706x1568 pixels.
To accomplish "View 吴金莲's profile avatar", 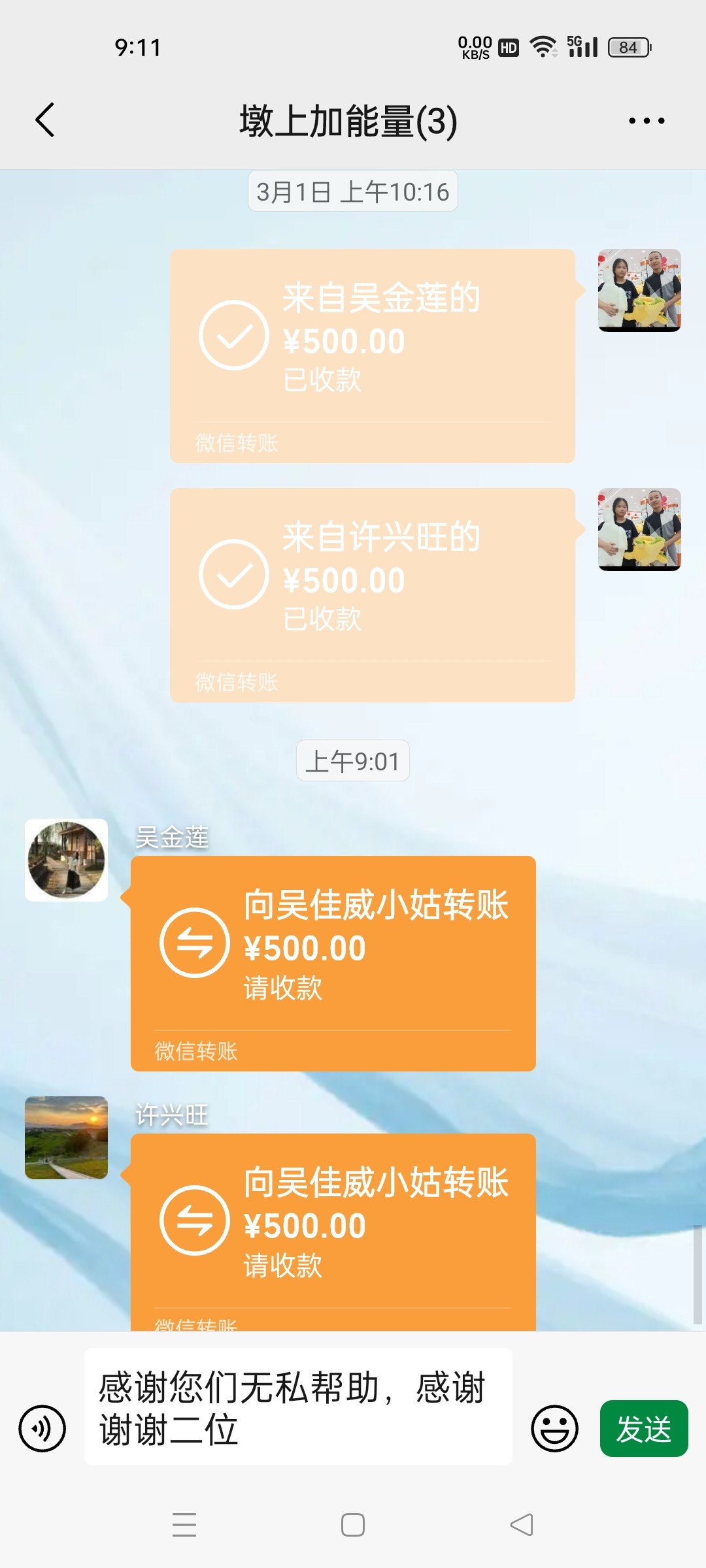I will coord(66,860).
